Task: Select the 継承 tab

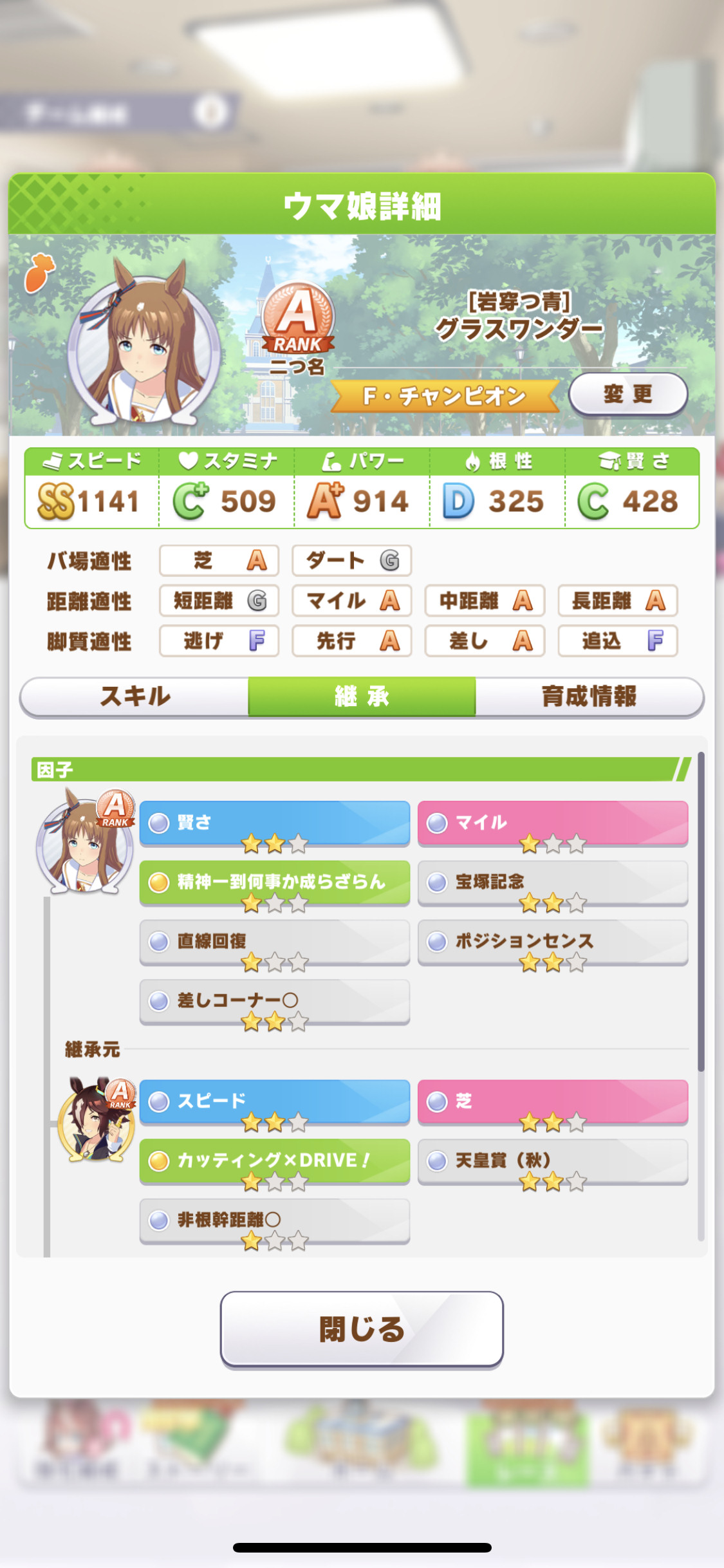Action: point(362,696)
